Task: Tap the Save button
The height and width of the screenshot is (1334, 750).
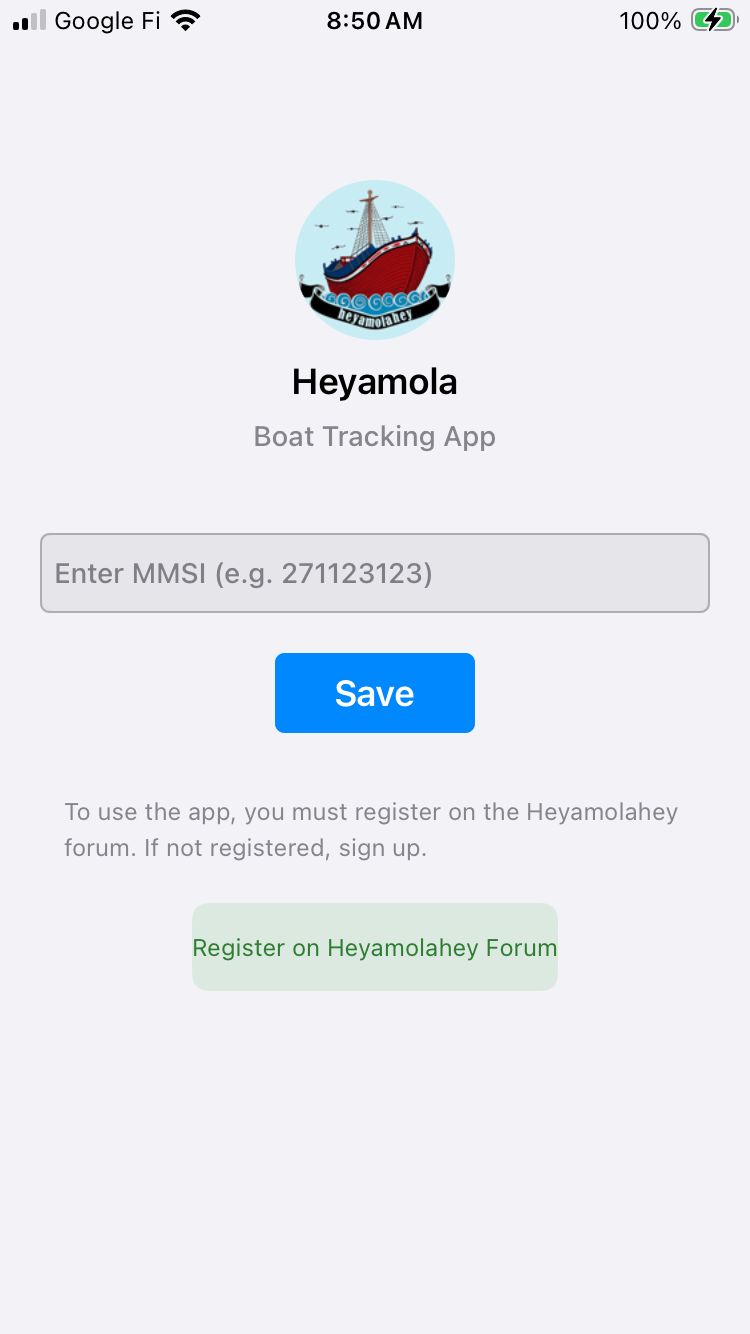Action: click(374, 692)
